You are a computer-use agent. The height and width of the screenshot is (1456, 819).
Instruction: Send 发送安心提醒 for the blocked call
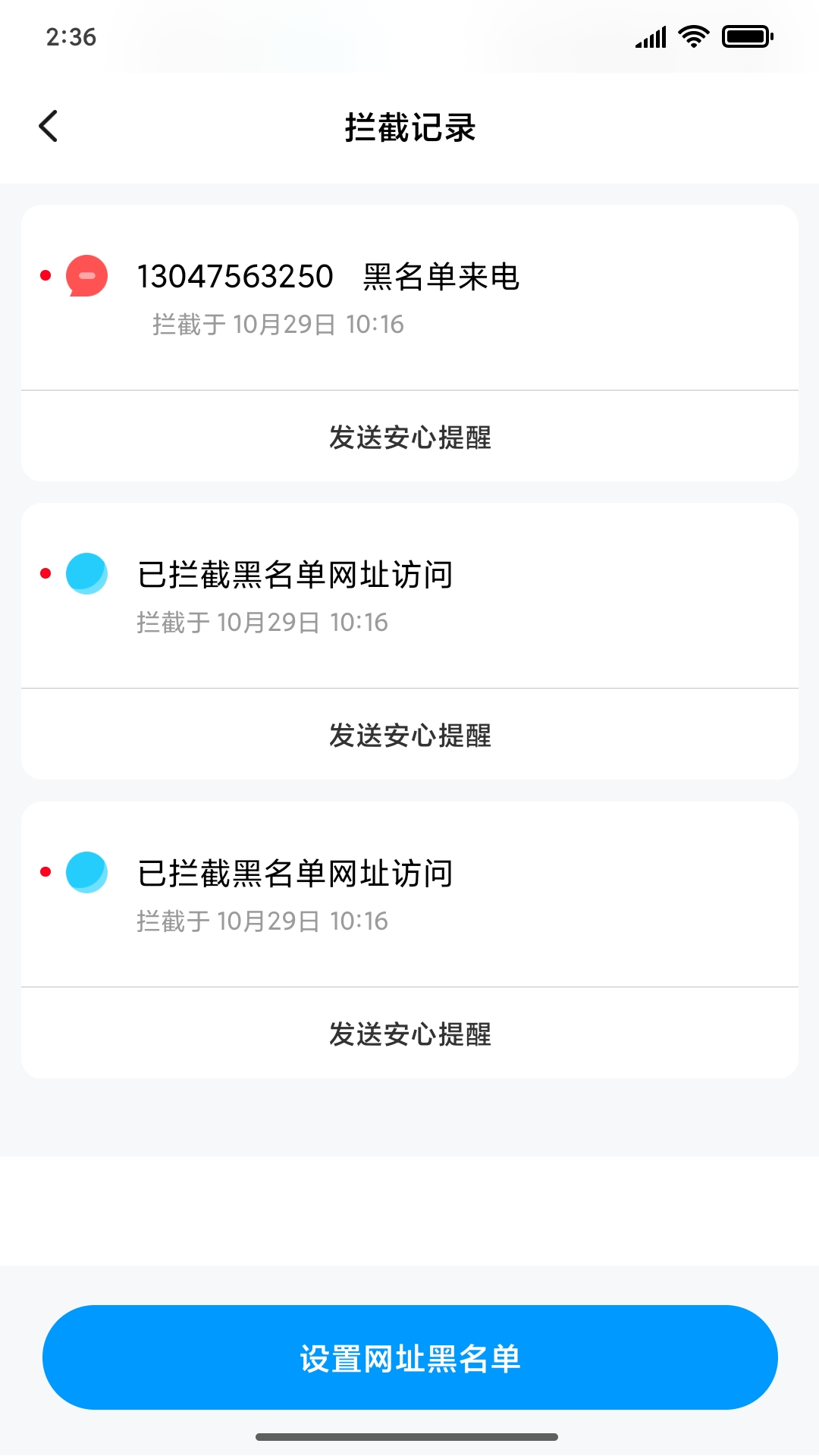coord(409,436)
